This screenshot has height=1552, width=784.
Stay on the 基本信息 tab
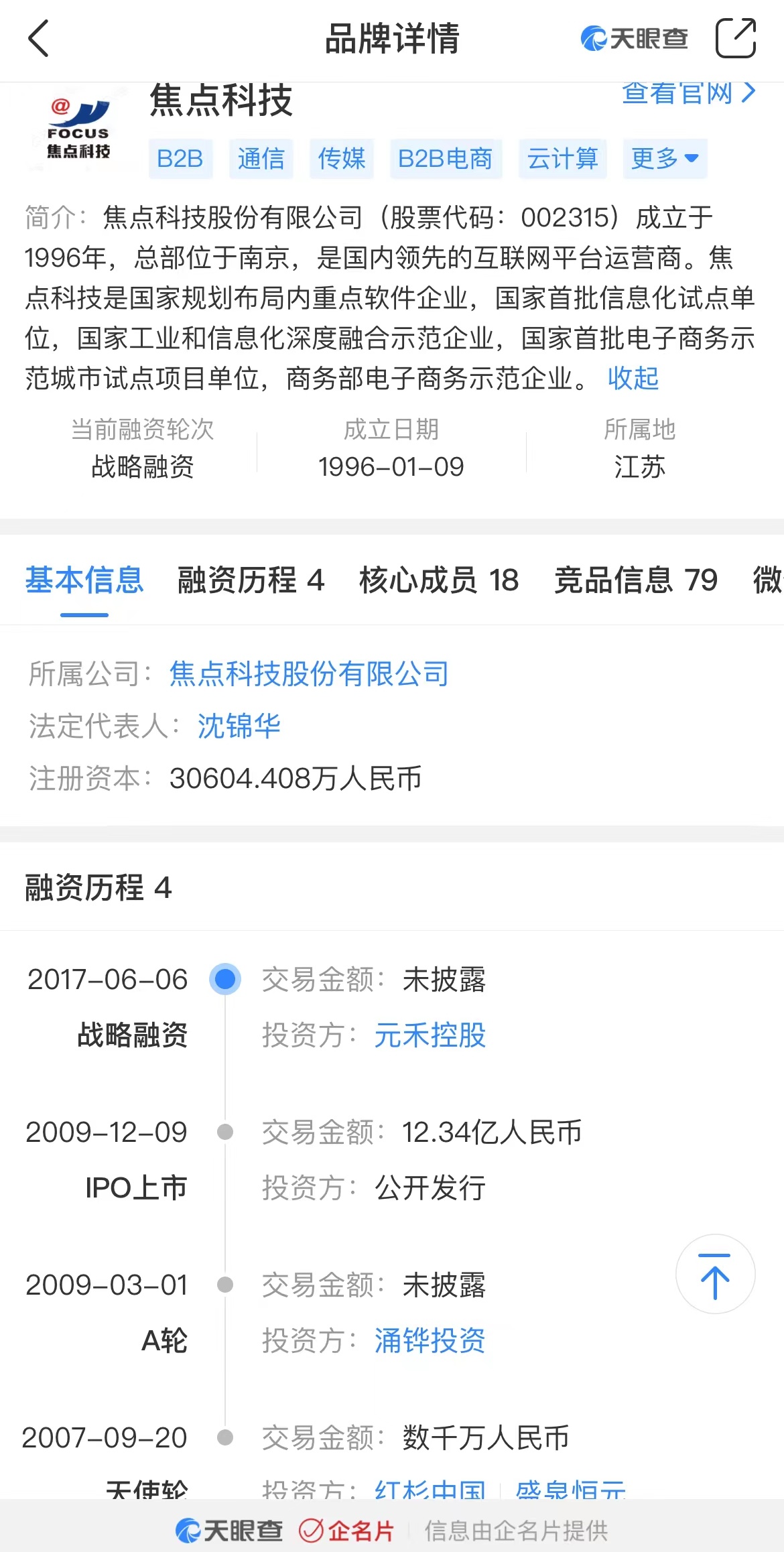[x=84, y=580]
